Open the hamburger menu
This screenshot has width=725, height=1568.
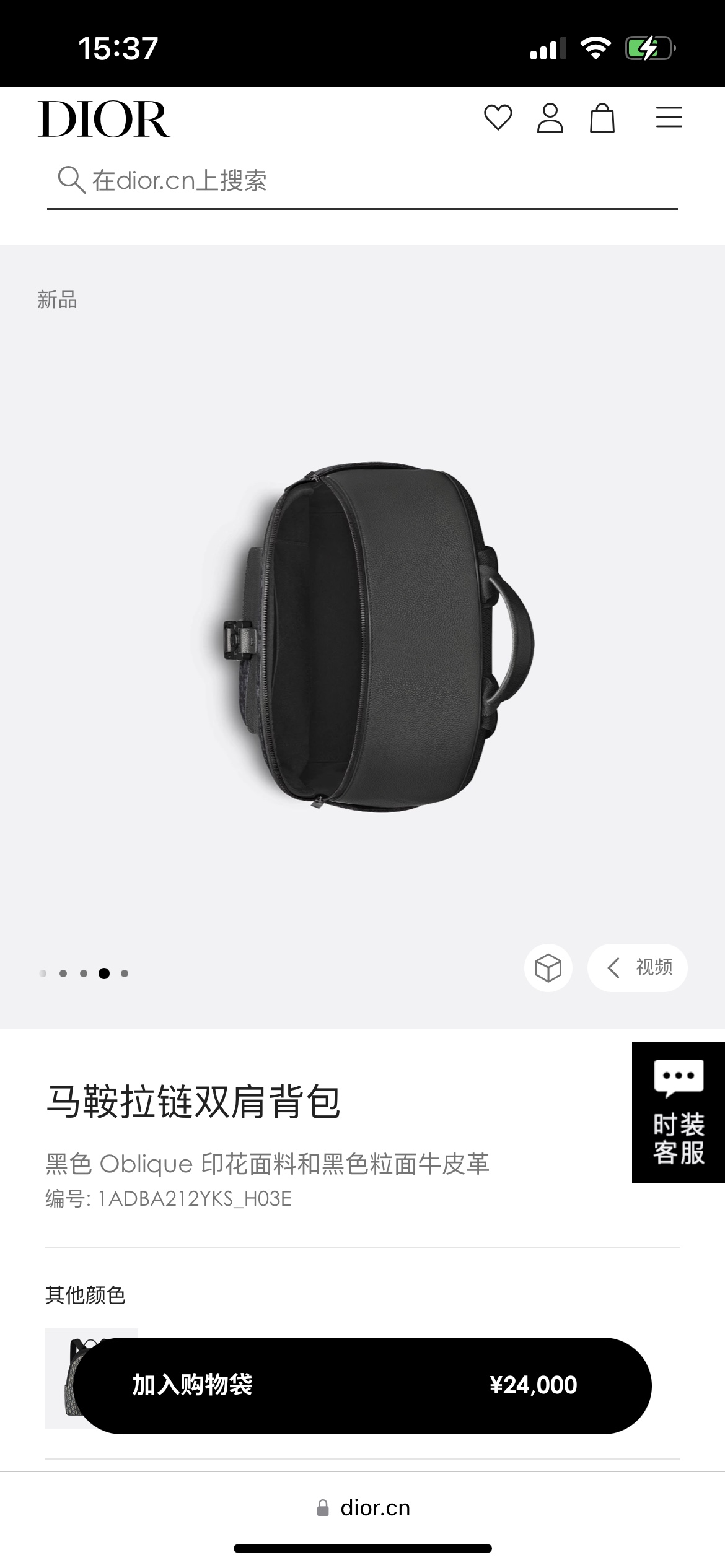click(x=669, y=118)
